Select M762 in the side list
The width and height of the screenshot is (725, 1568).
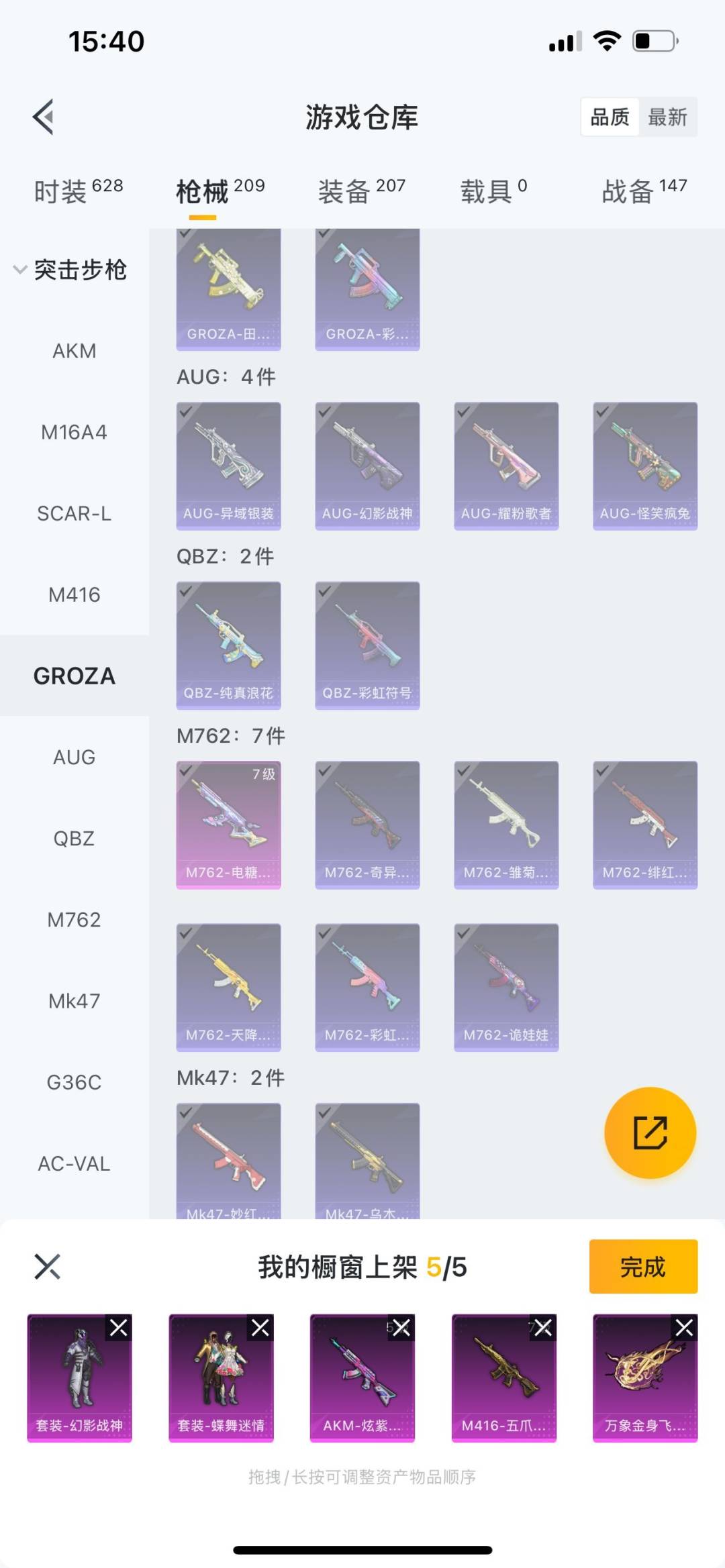(74, 919)
